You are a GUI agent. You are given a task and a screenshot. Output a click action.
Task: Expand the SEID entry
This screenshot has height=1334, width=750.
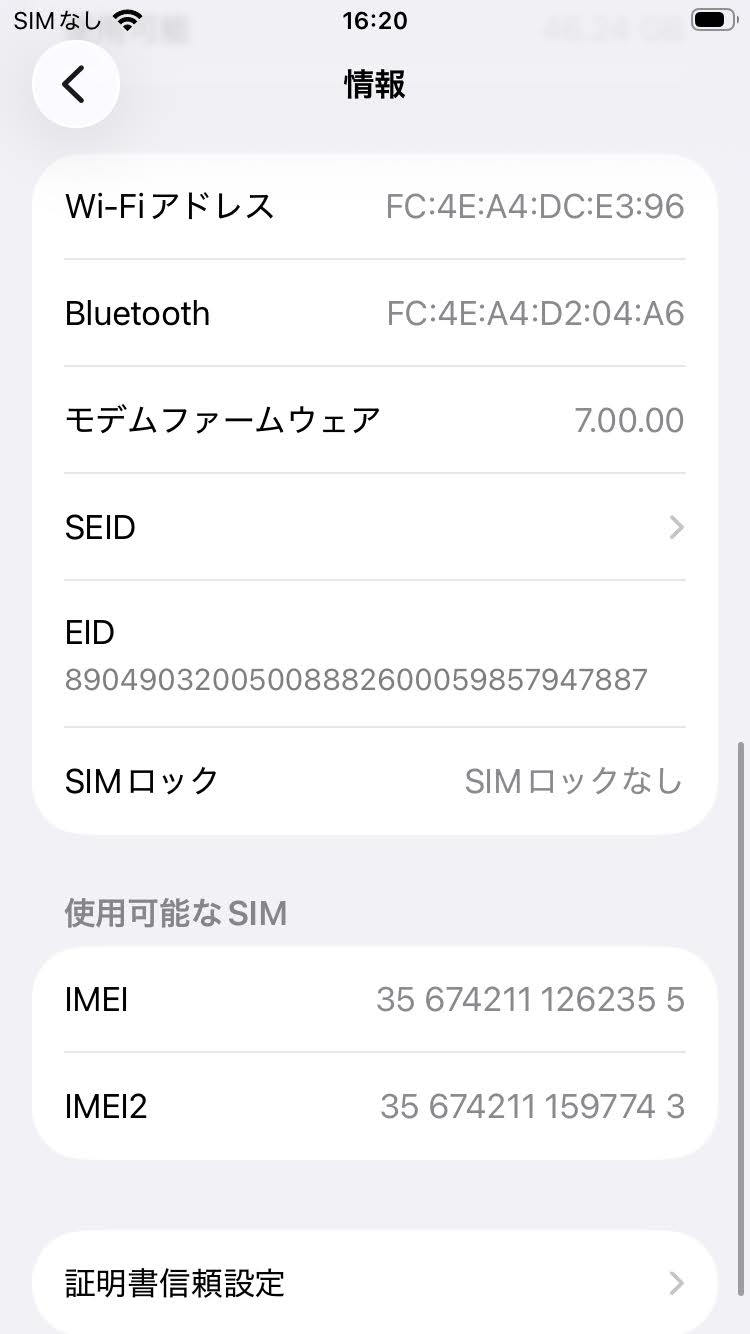[x=375, y=527]
